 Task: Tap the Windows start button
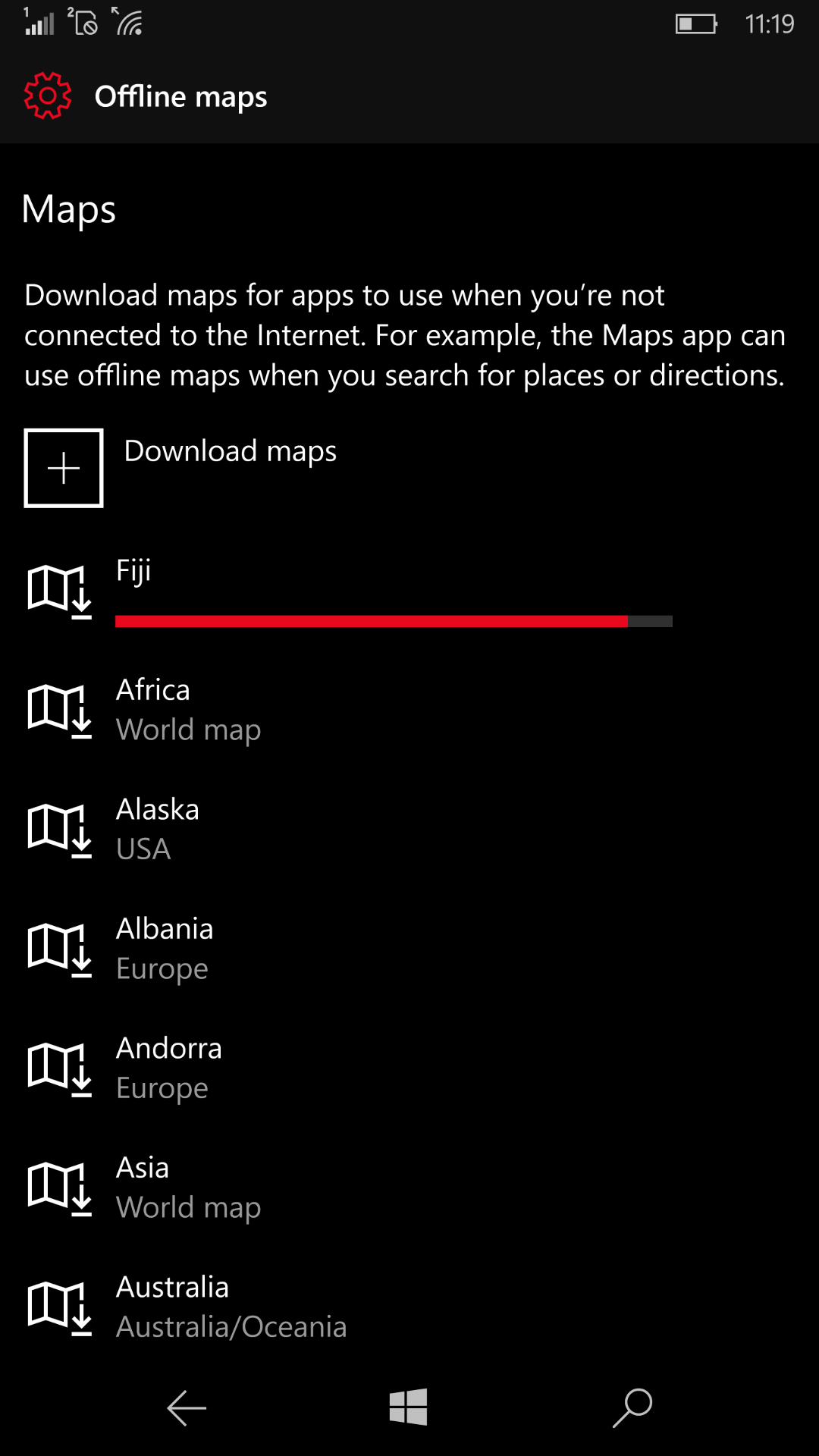click(x=409, y=1407)
